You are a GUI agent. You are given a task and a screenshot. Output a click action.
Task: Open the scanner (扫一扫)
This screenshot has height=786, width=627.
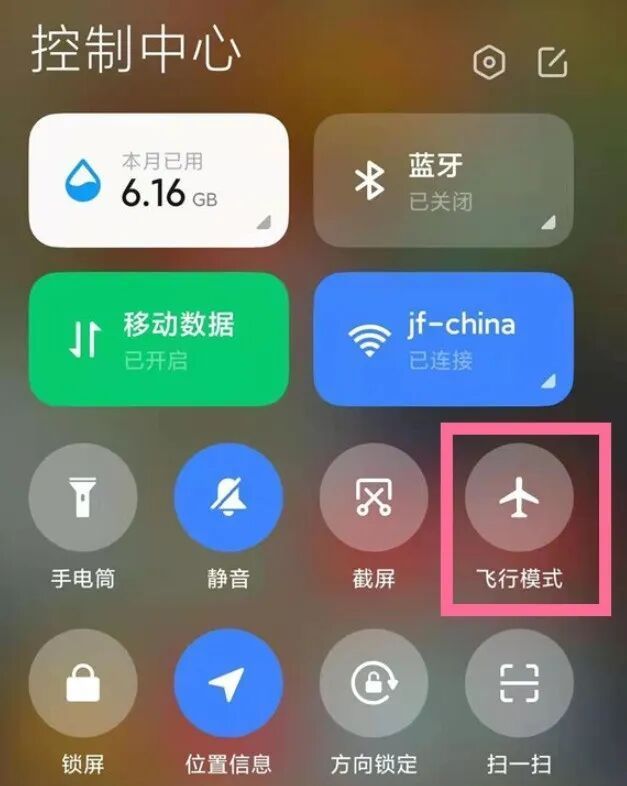(518, 684)
